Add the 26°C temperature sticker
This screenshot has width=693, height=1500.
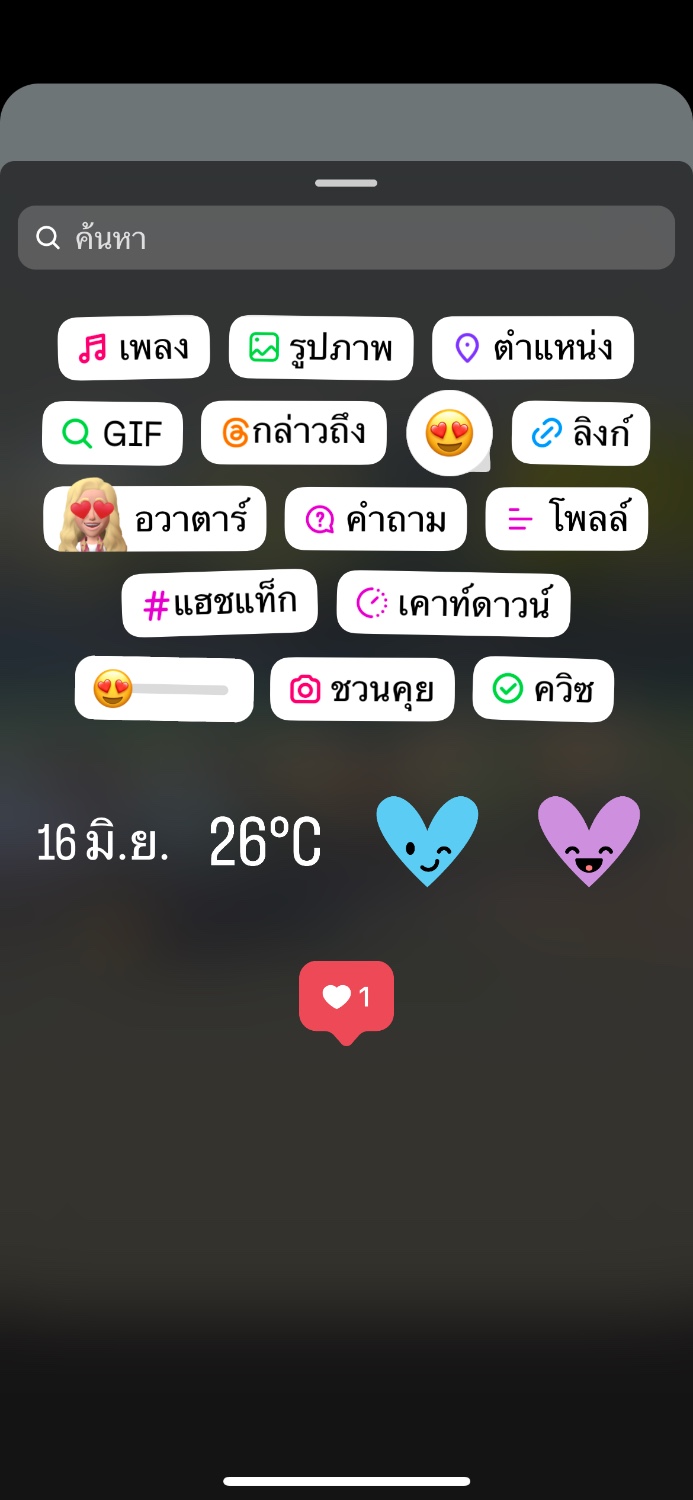[265, 843]
